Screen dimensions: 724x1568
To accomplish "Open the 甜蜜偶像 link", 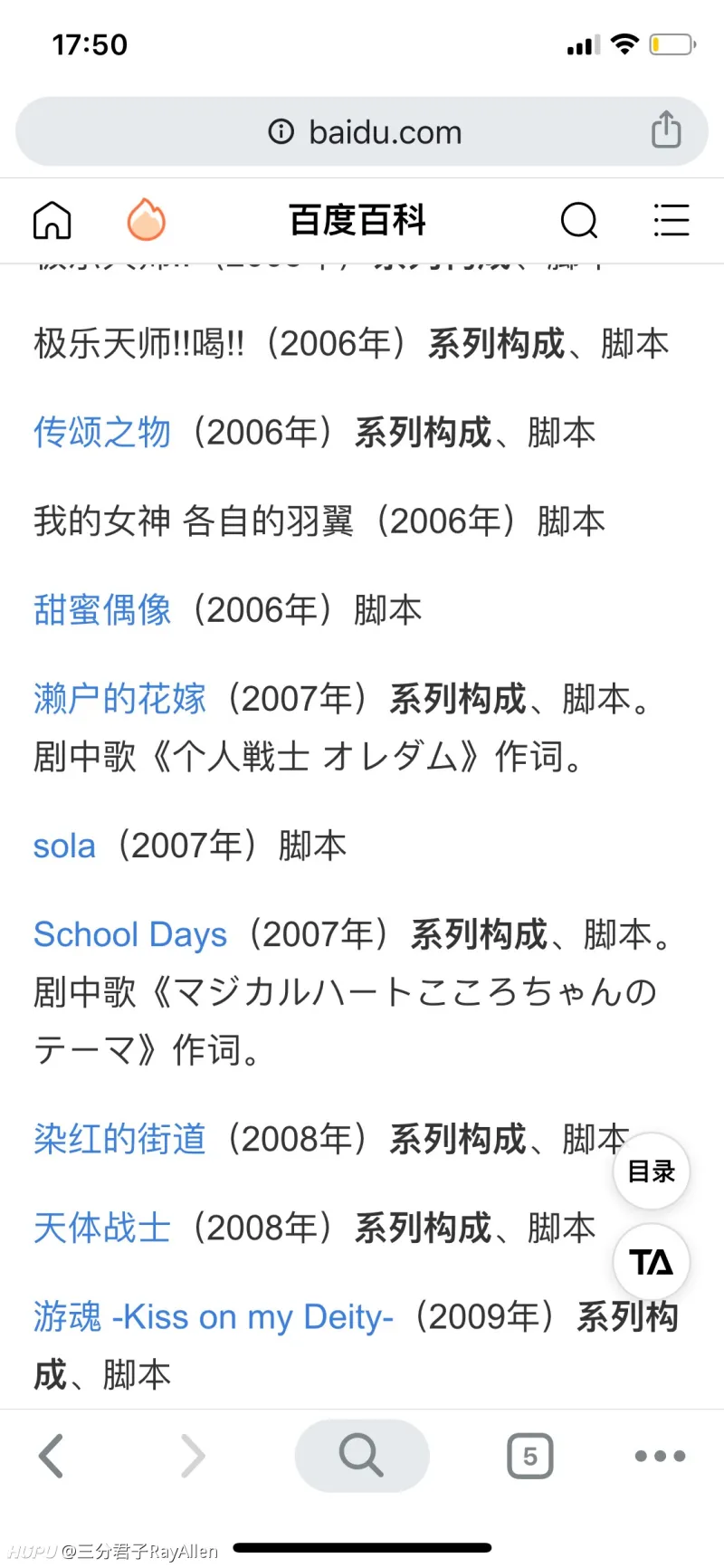I will pos(102,609).
